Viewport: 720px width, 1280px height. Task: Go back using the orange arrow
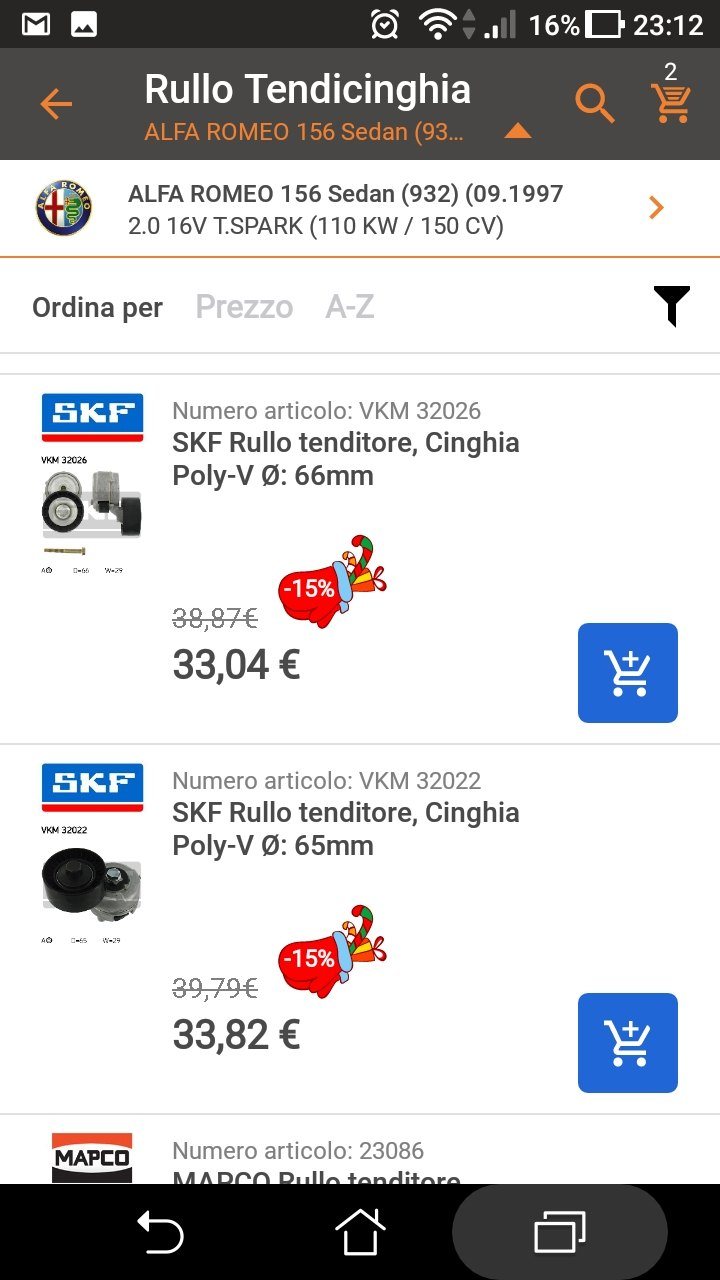pos(57,104)
